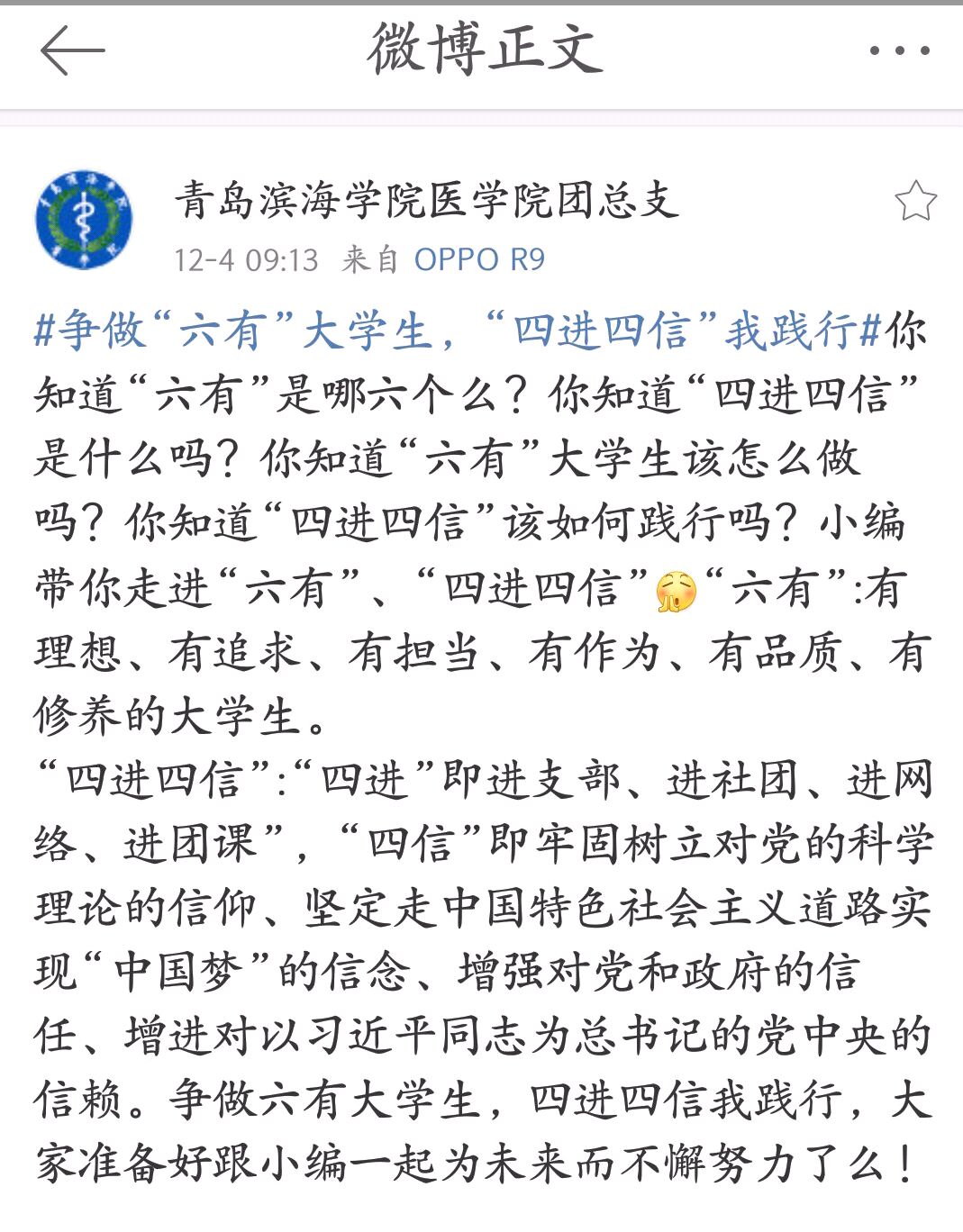
Task: Open 青岛滨海学院医学院团总支 profile avatar
Action: coord(84,220)
